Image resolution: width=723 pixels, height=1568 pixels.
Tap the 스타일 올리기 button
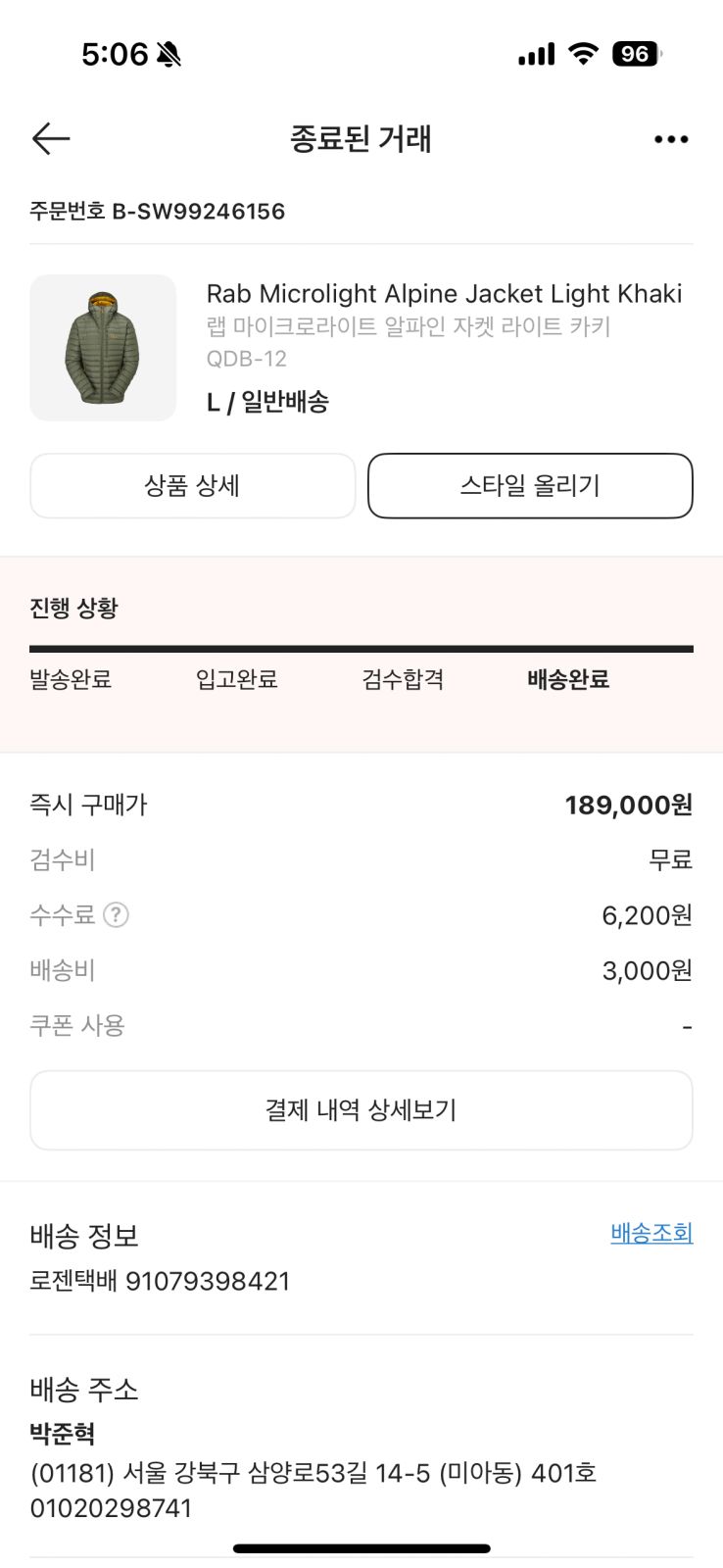[x=530, y=485]
